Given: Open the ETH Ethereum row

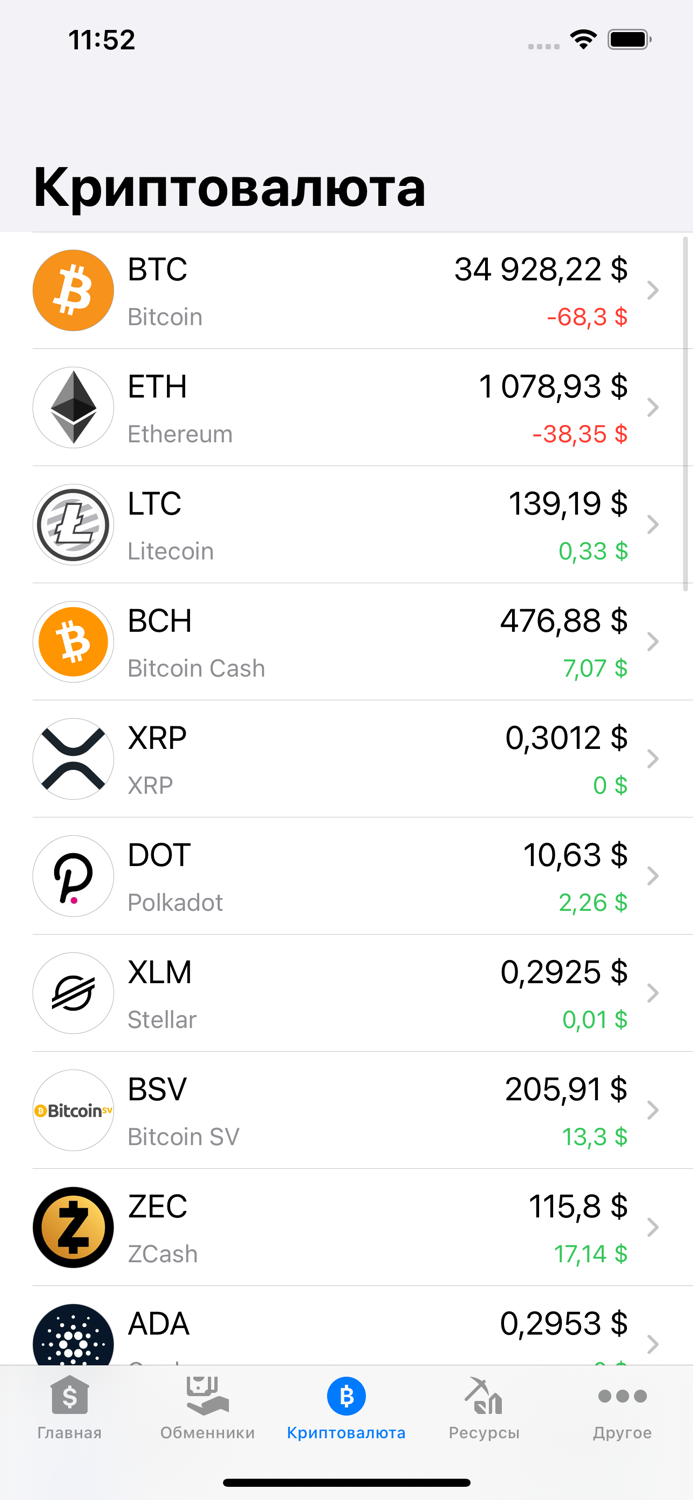Looking at the screenshot, I should (346, 408).
